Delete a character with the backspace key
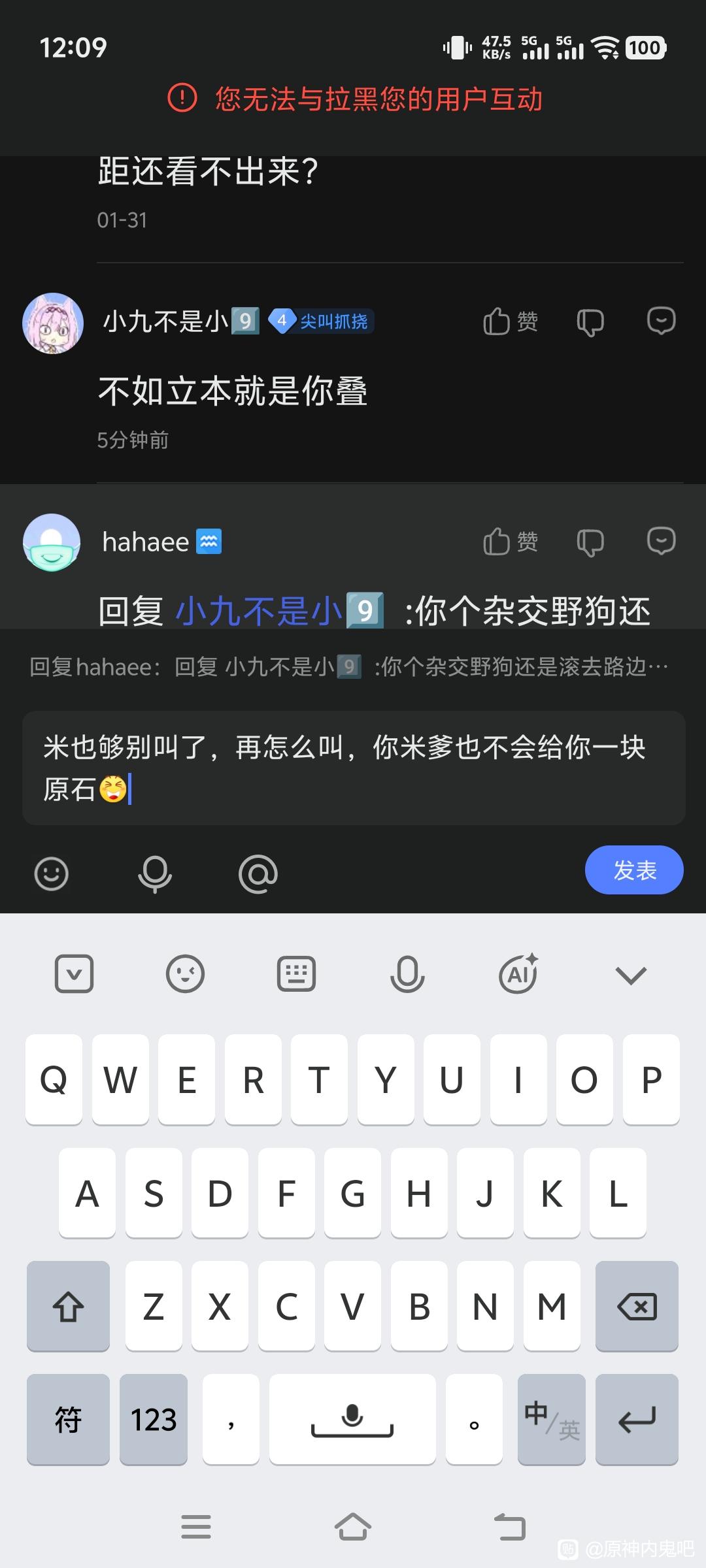This screenshot has width=706, height=1568. coord(637,1307)
